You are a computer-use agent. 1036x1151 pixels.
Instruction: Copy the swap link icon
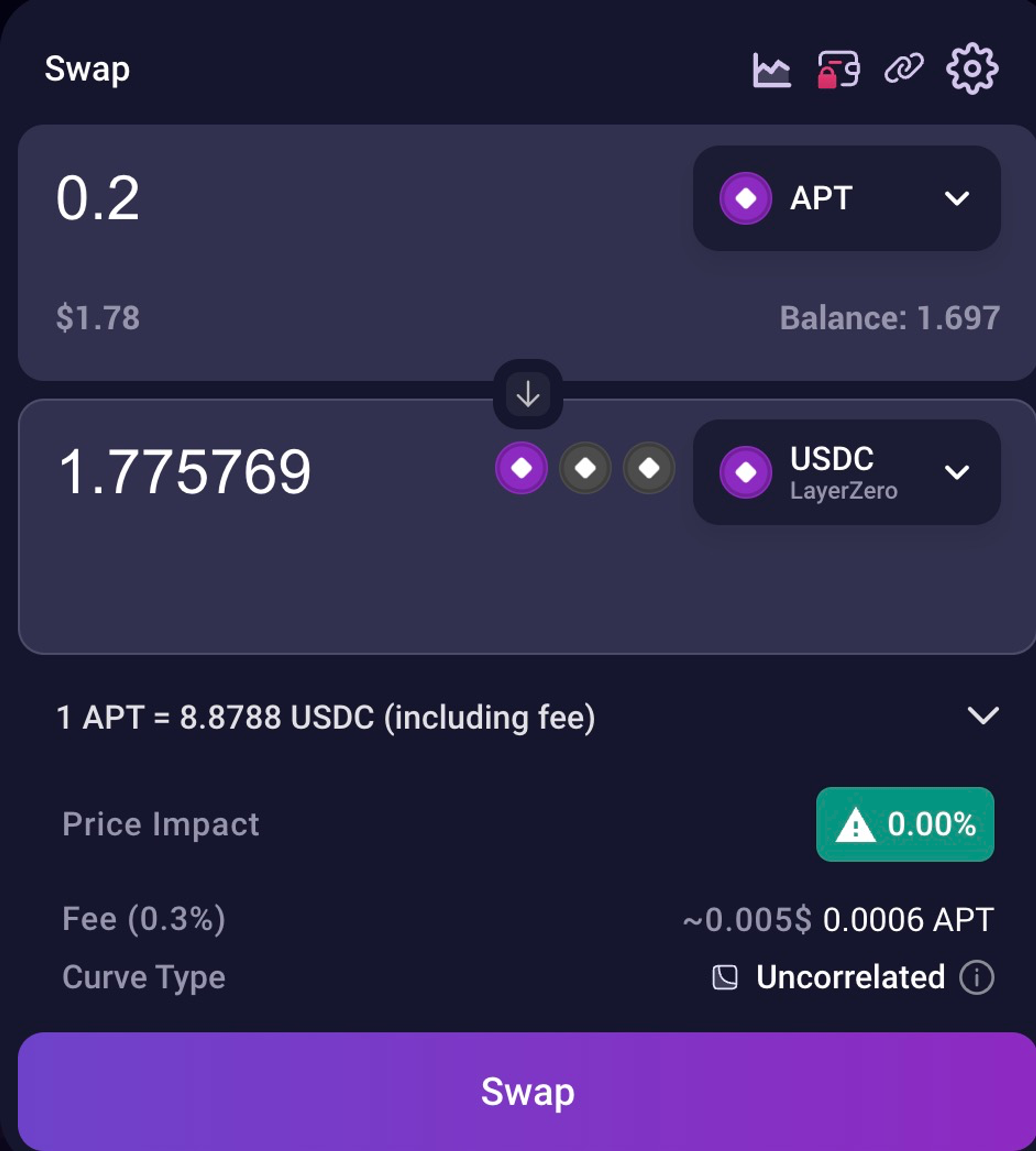pos(904,70)
